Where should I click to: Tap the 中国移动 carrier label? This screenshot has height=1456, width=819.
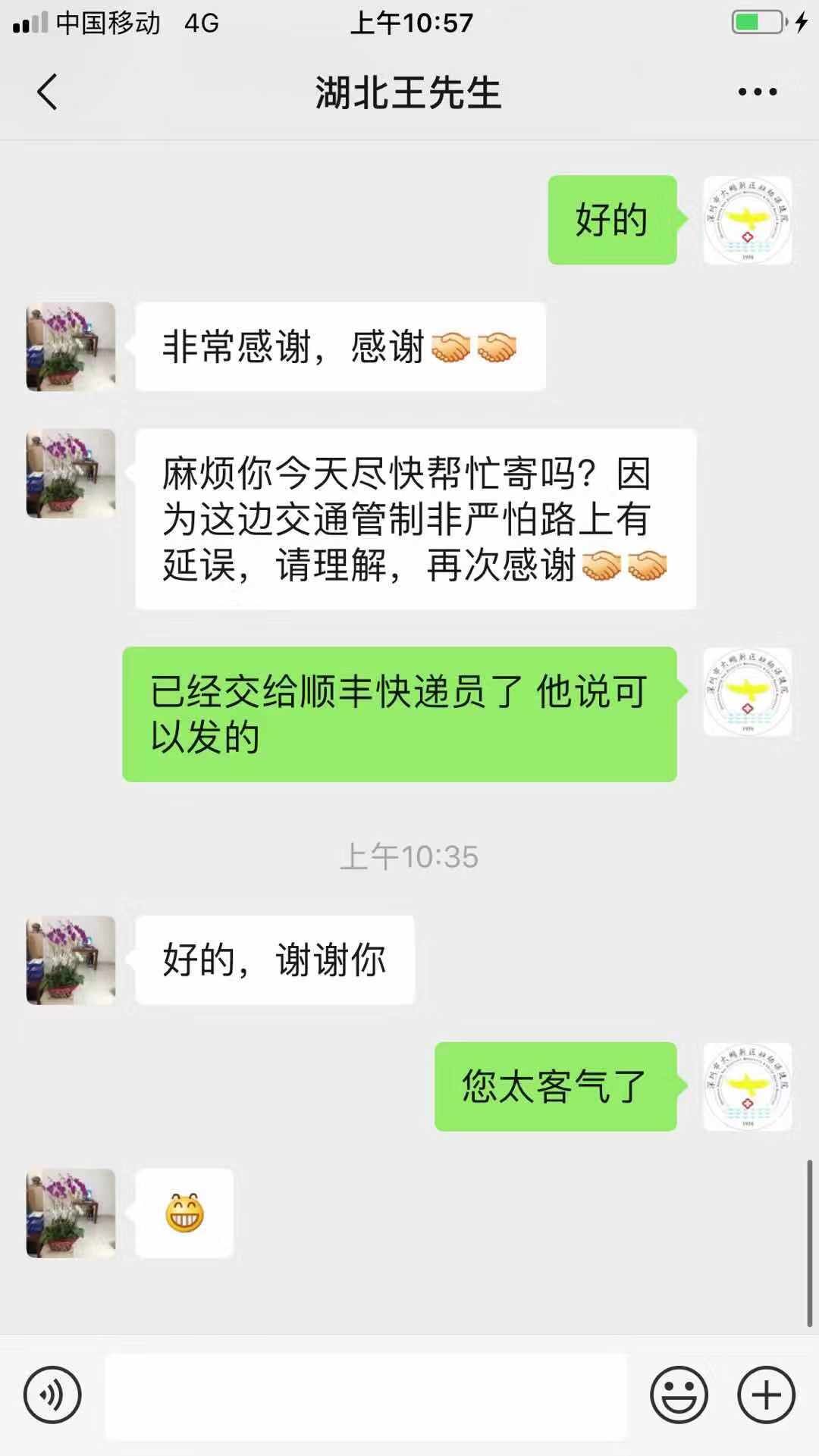106,23
